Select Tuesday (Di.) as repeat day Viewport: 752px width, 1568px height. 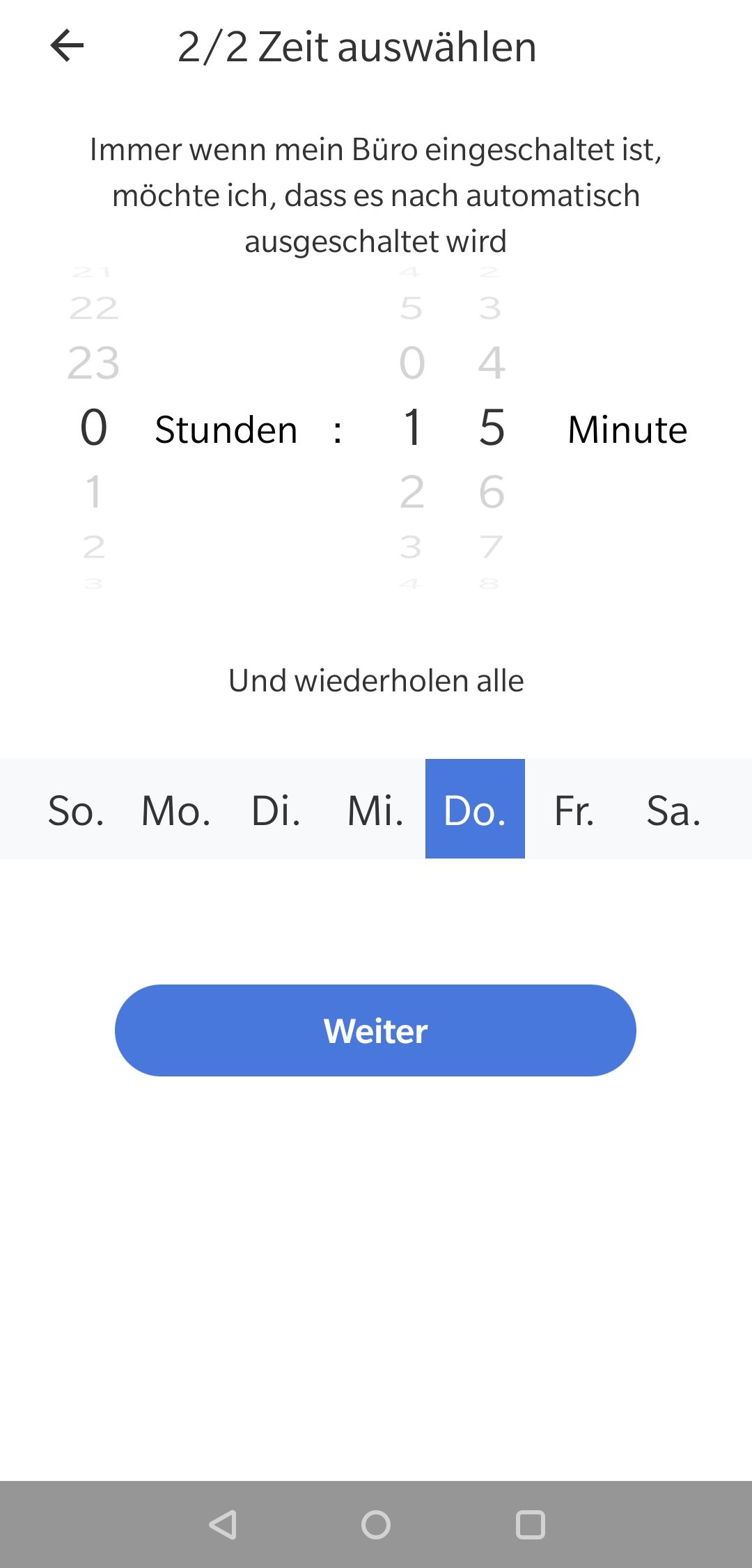click(276, 810)
